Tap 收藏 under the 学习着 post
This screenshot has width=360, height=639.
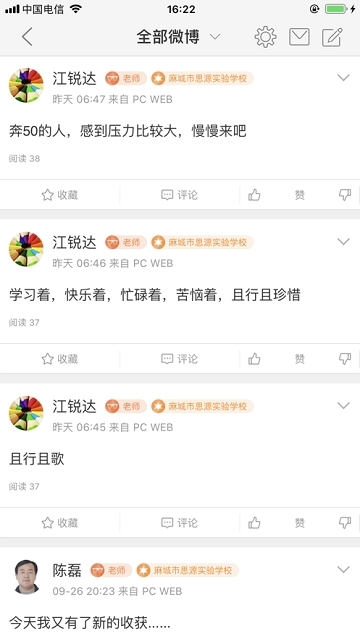click(x=60, y=359)
